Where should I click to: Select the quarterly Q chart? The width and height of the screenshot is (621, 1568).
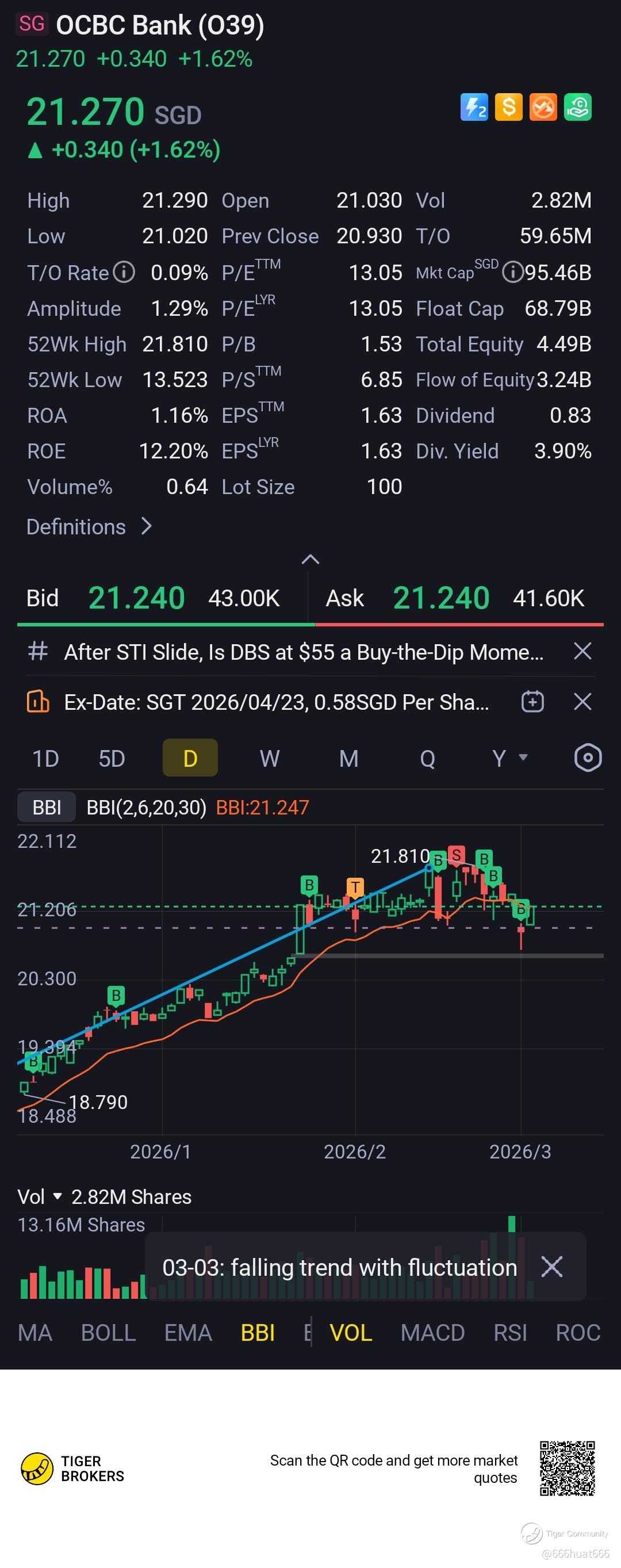click(428, 759)
